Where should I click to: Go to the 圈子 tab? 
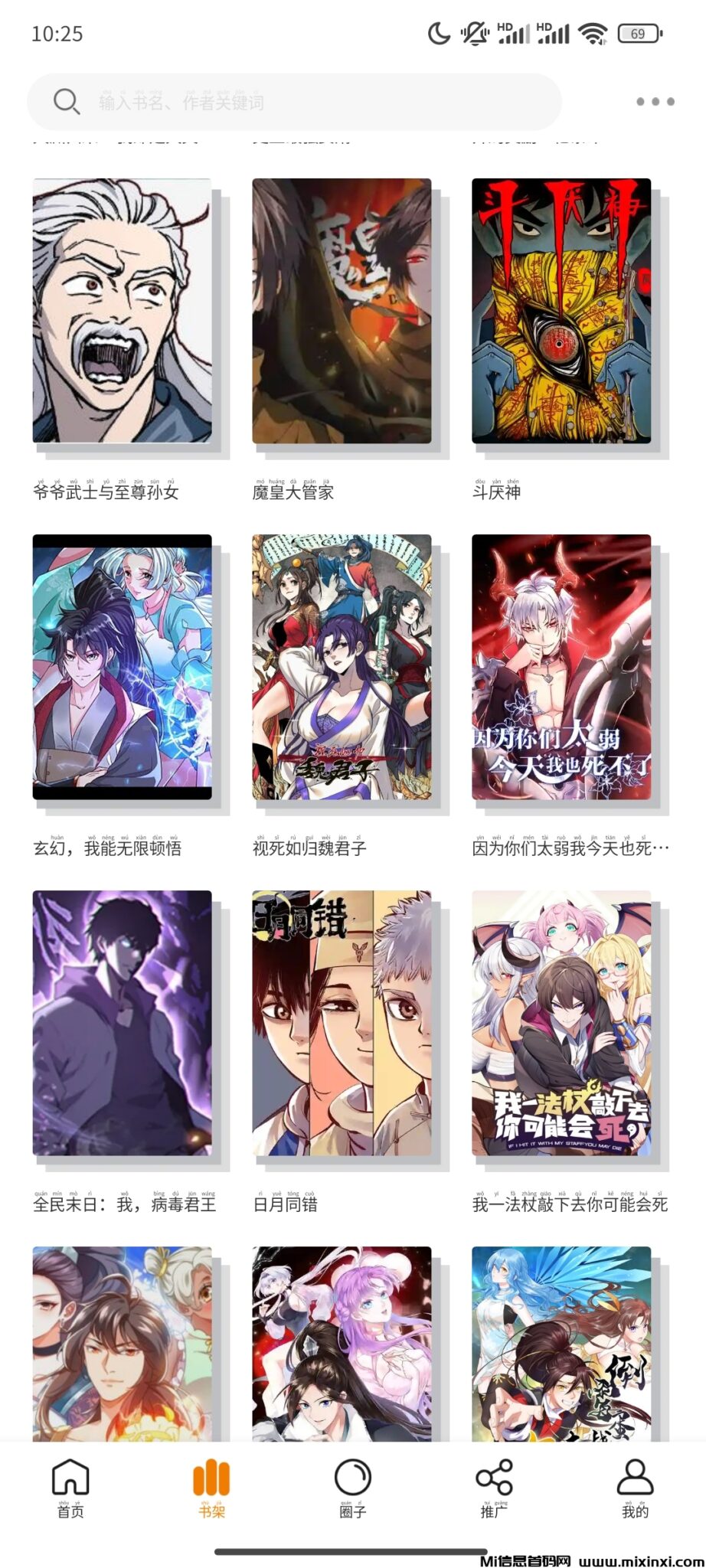(x=352, y=1488)
